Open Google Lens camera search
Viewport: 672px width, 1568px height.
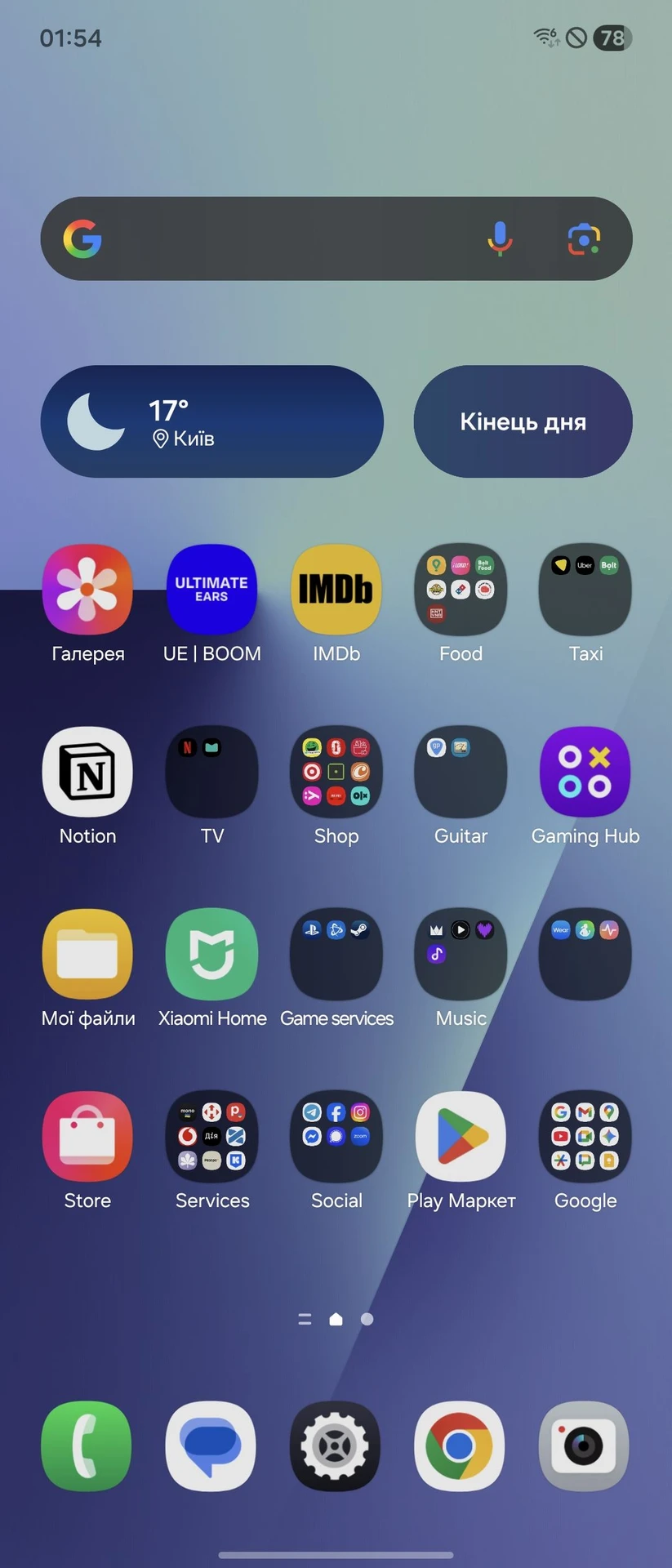click(584, 238)
